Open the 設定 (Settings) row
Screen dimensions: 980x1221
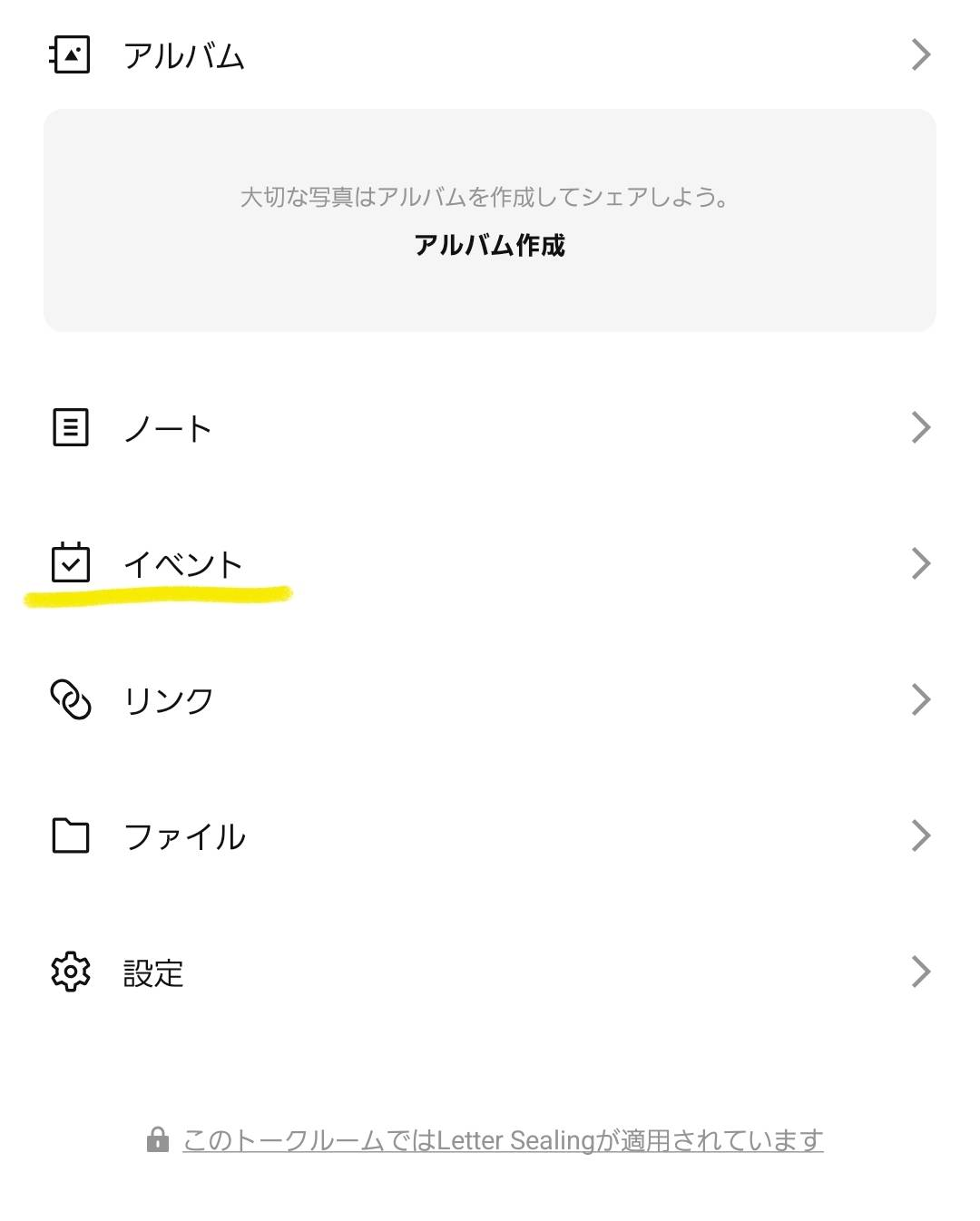[x=490, y=972]
